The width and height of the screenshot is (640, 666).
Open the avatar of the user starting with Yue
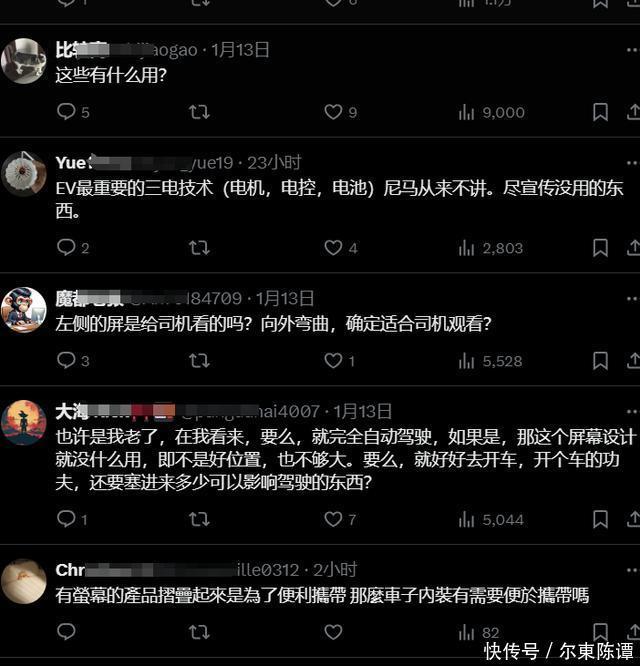click(x=23, y=175)
